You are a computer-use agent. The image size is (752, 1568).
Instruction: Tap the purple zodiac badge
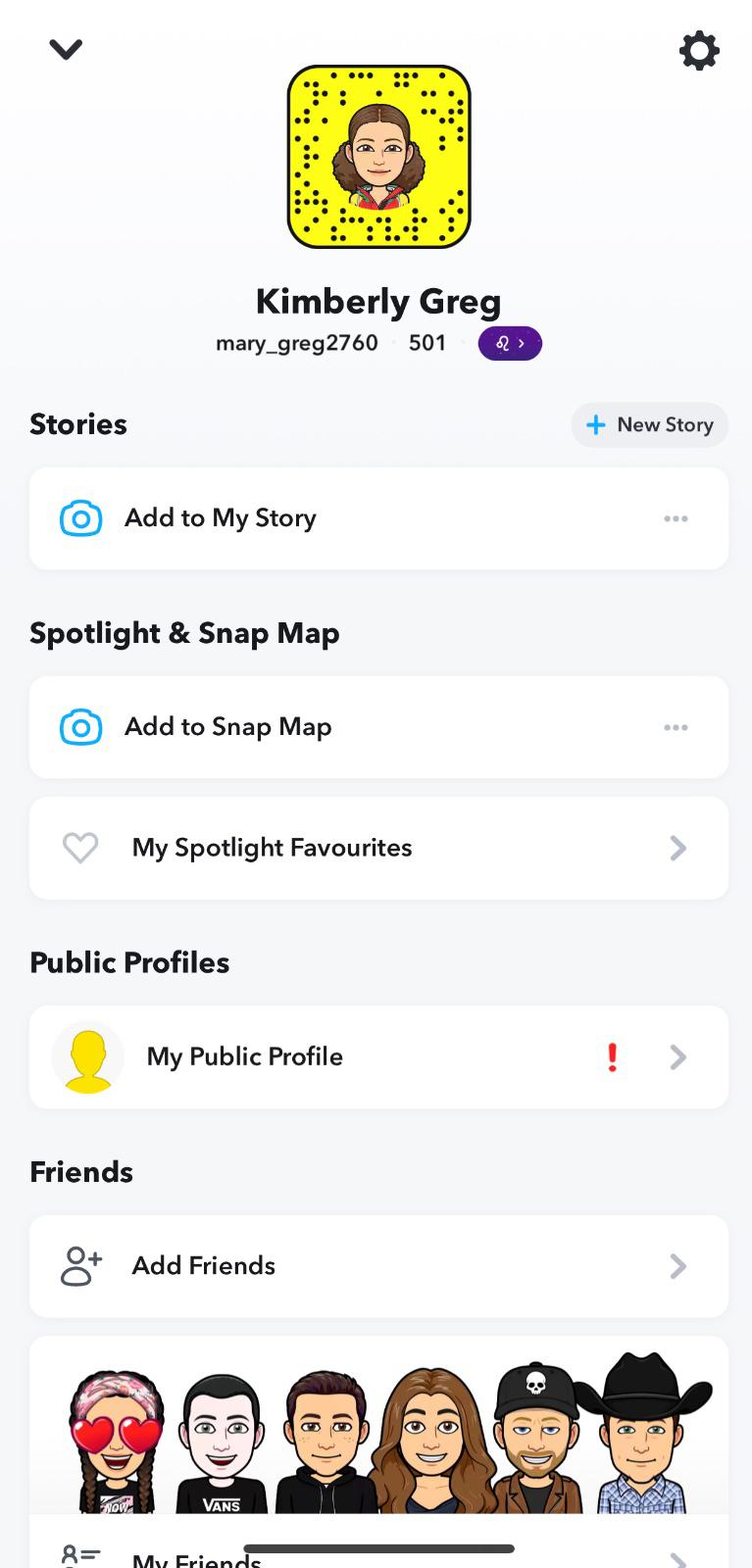pyautogui.click(x=510, y=344)
